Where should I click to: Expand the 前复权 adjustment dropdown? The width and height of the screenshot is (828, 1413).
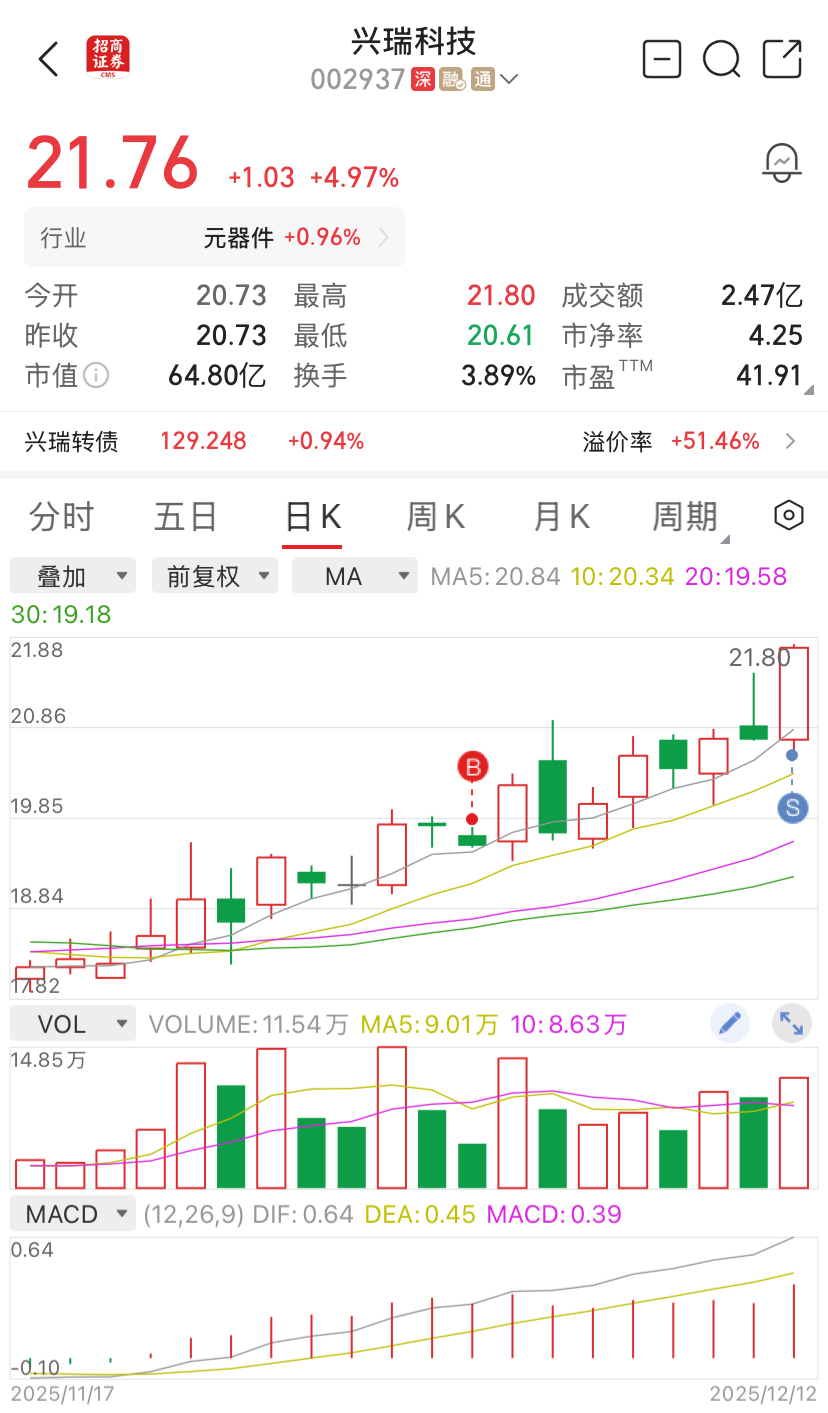coord(215,577)
